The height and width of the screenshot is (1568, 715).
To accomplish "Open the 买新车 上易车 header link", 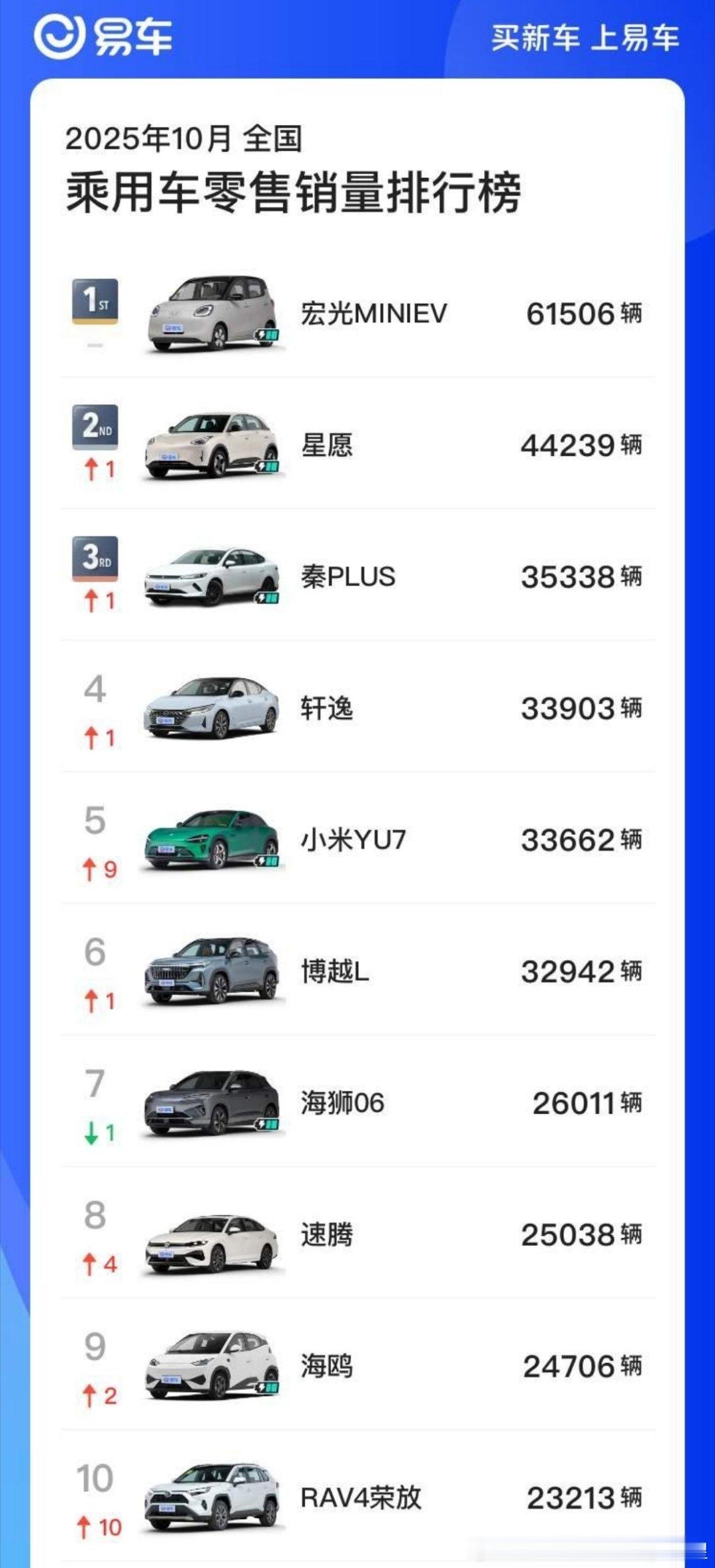I will 585,40.
